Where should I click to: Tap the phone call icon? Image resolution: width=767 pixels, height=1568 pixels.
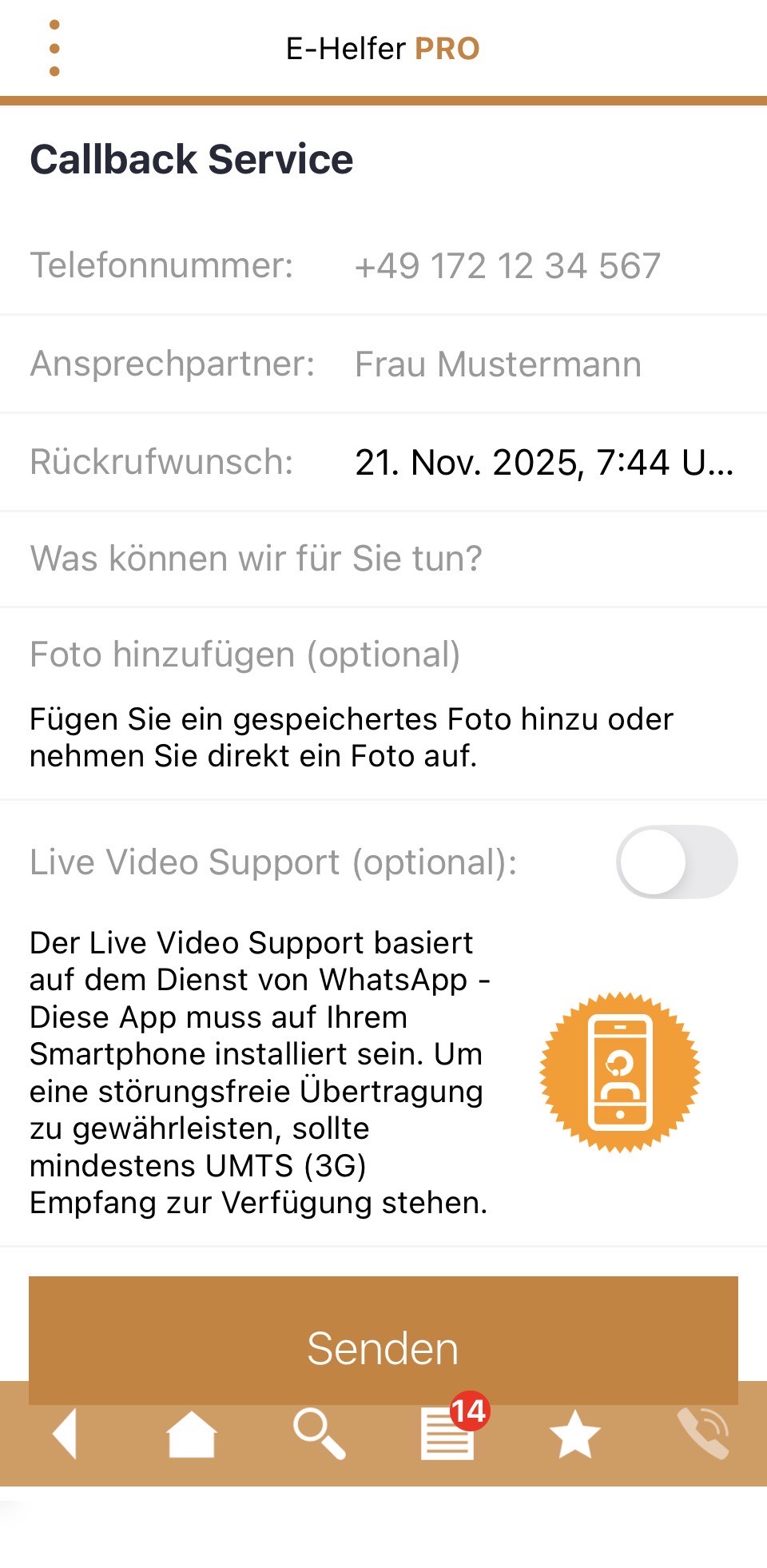703,1435
